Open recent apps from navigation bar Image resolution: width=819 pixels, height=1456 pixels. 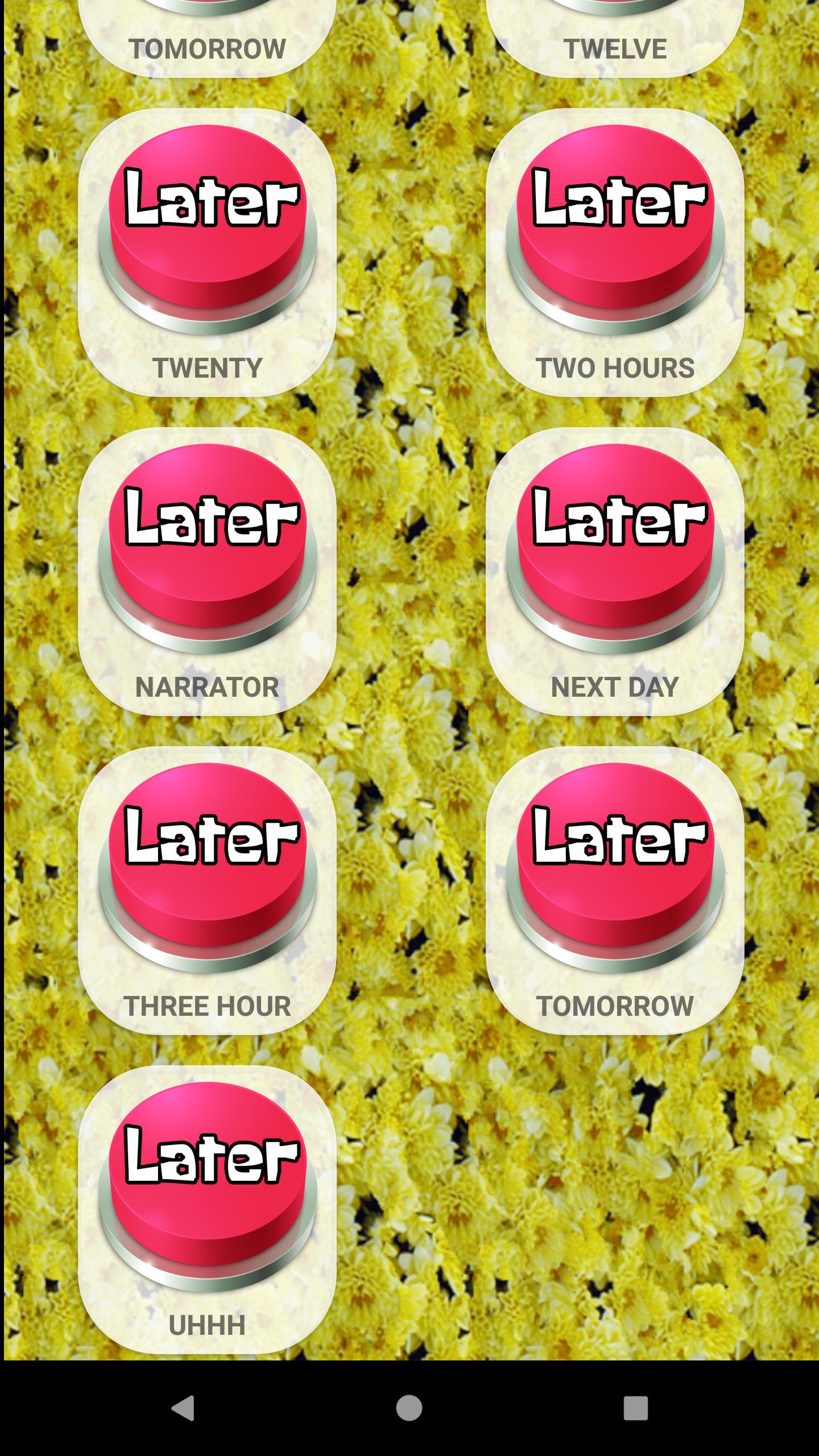[x=635, y=1408]
